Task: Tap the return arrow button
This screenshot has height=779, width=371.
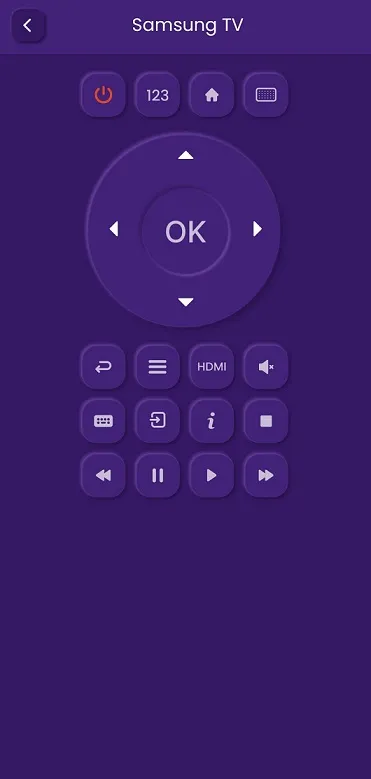Action: point(103,367)
